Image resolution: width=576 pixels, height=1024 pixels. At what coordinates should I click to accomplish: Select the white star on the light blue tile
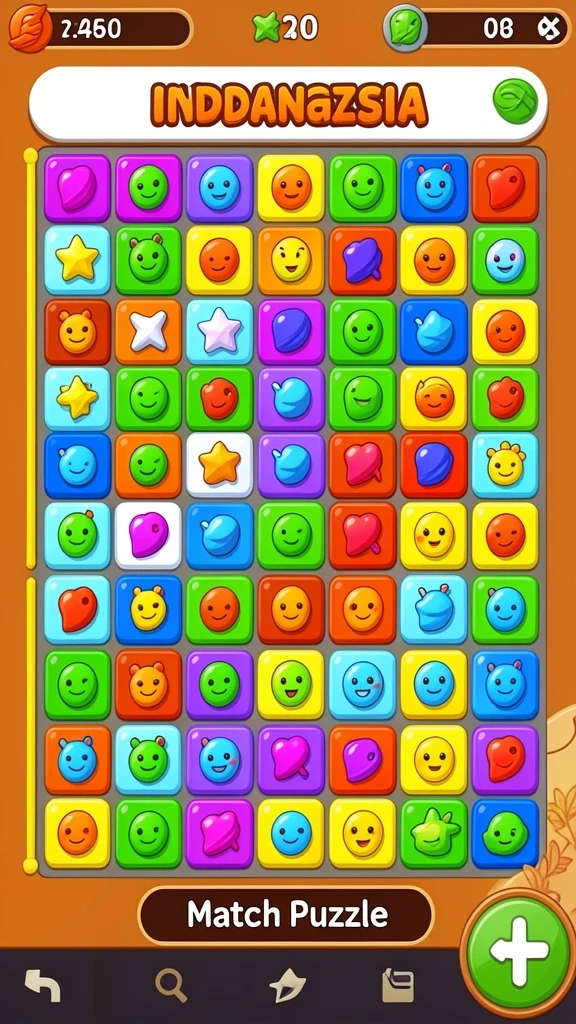(x=219, y=332)
